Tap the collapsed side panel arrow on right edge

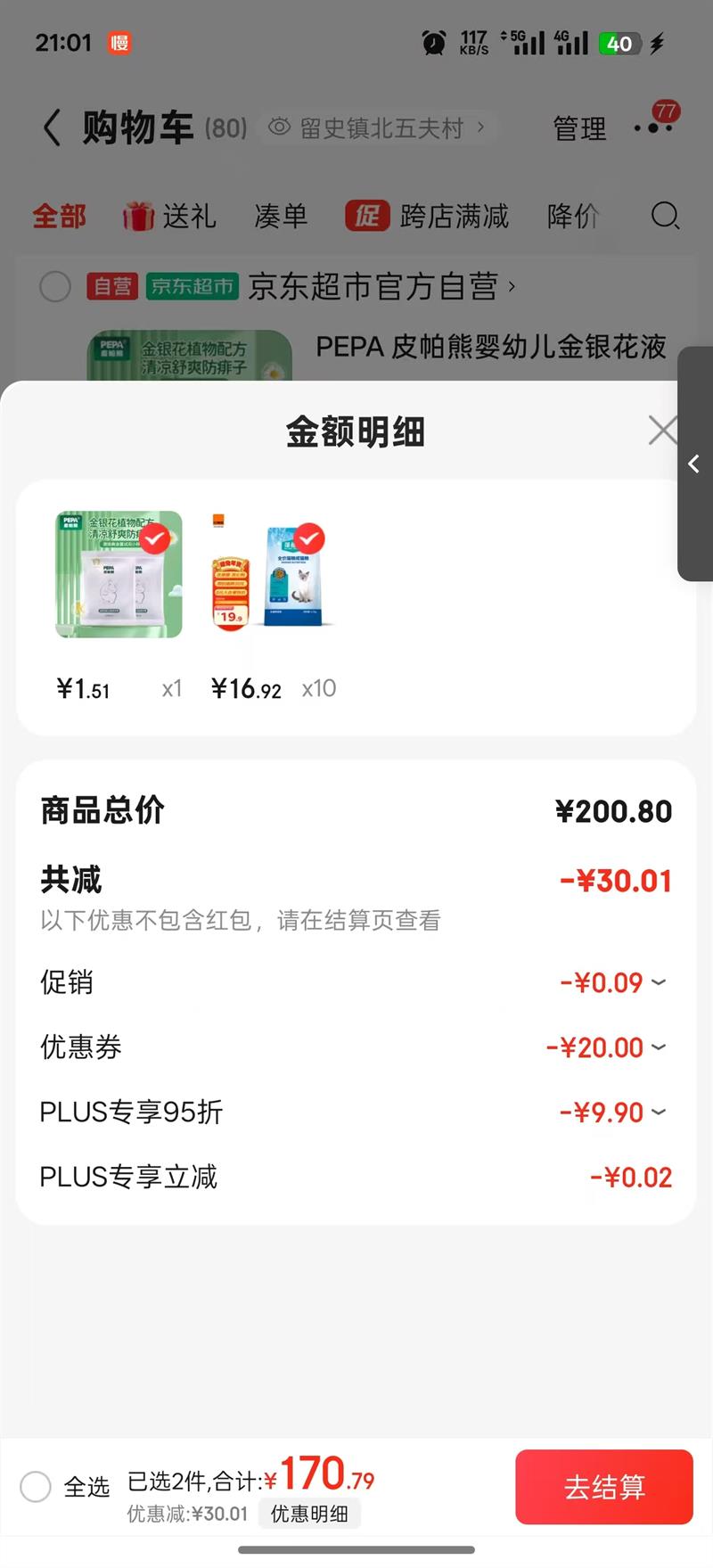click(x=693, y=464)
